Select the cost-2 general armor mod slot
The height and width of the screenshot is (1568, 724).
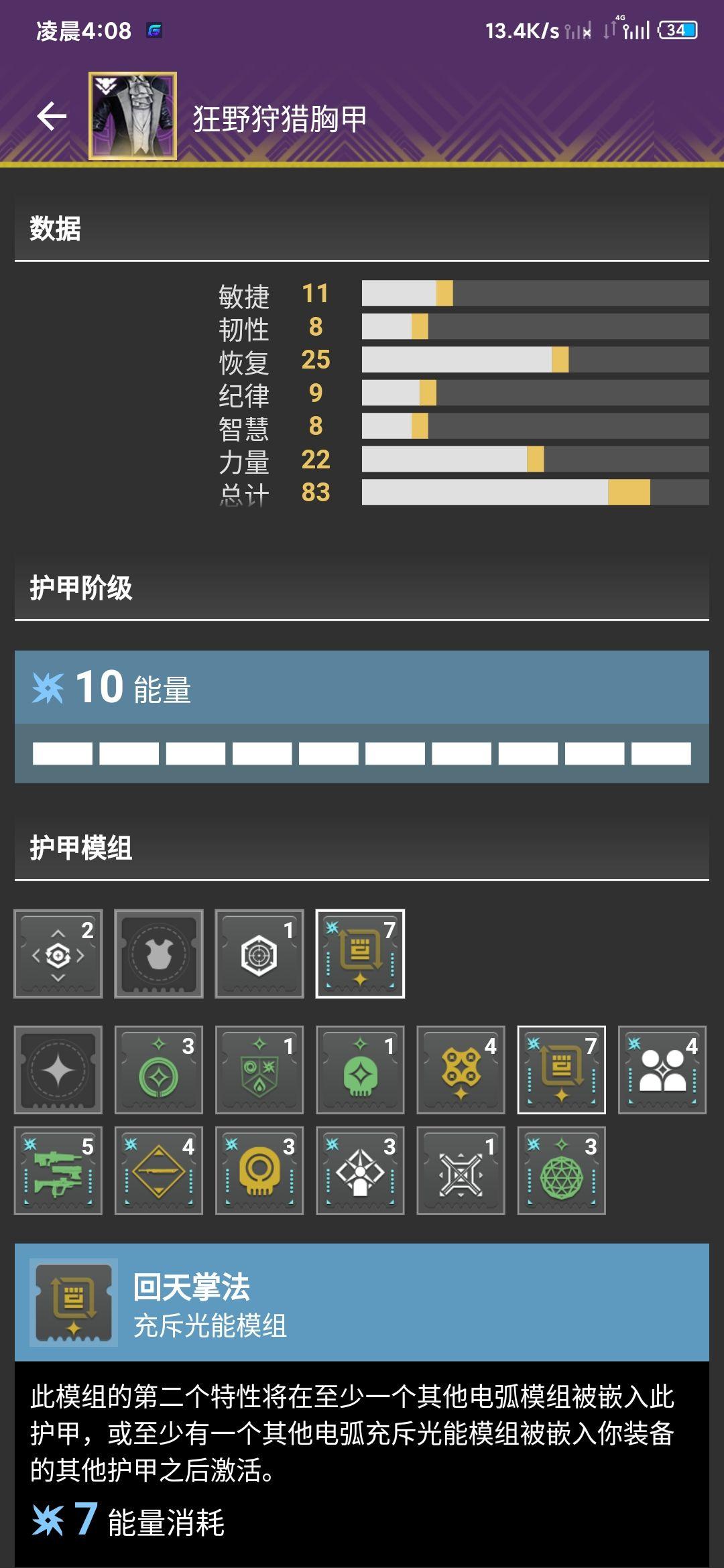(58, 954)
